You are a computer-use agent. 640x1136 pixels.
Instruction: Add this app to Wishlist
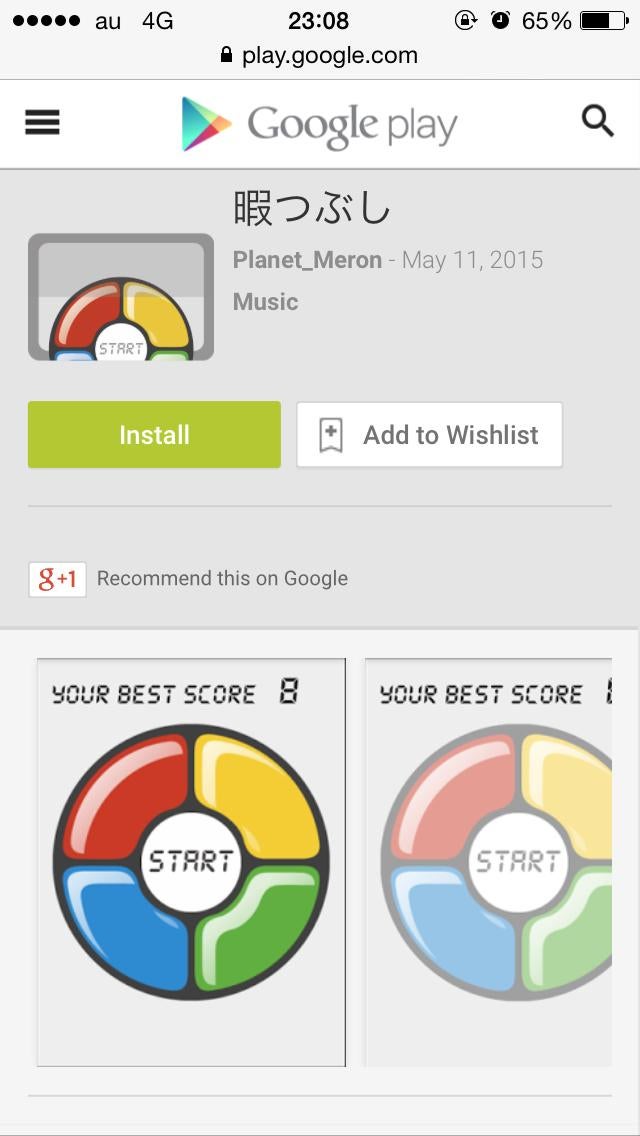pos(429,435)
